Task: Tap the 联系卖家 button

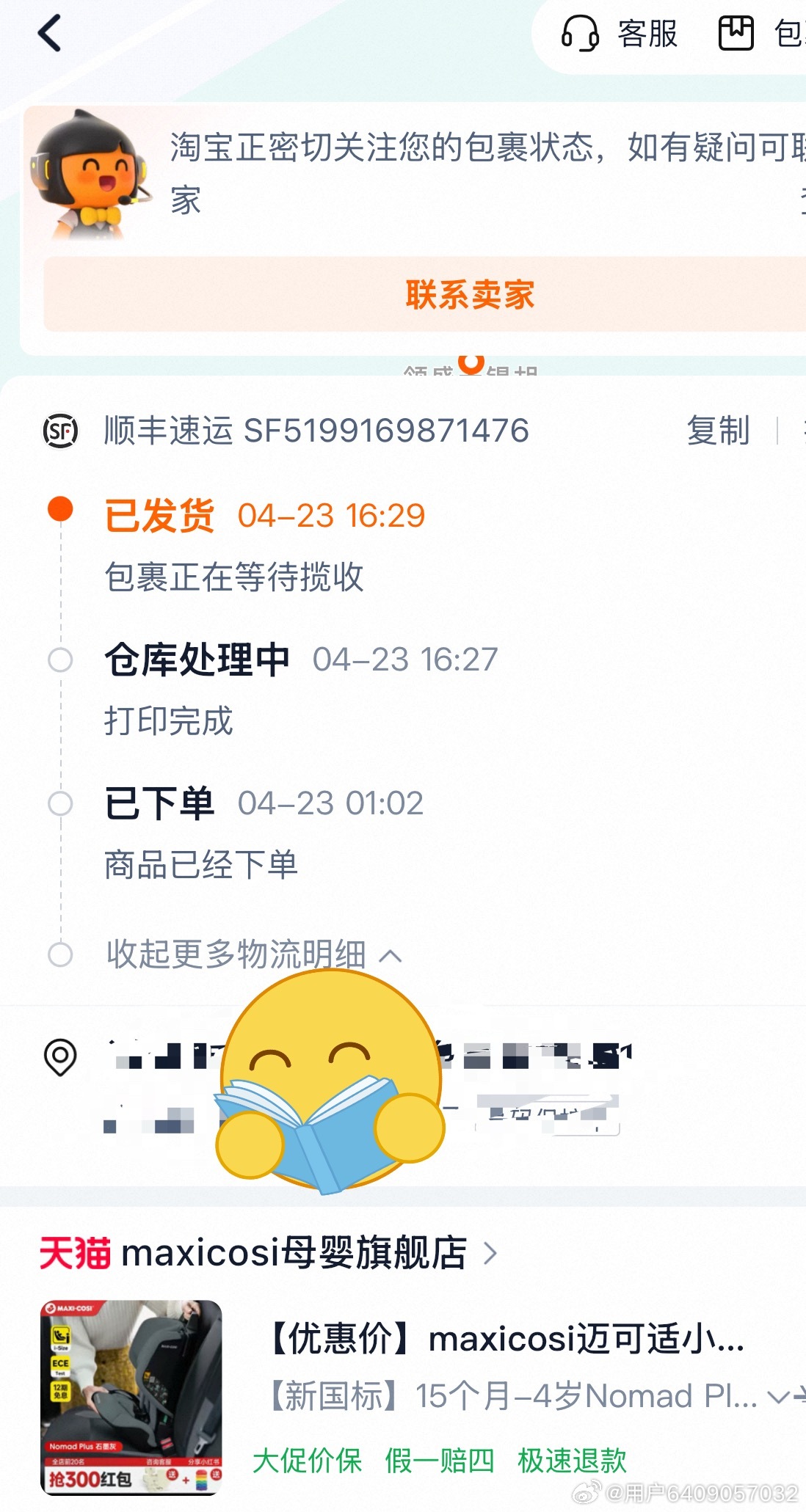Action: pyautogui.click(x=470, y=294)
